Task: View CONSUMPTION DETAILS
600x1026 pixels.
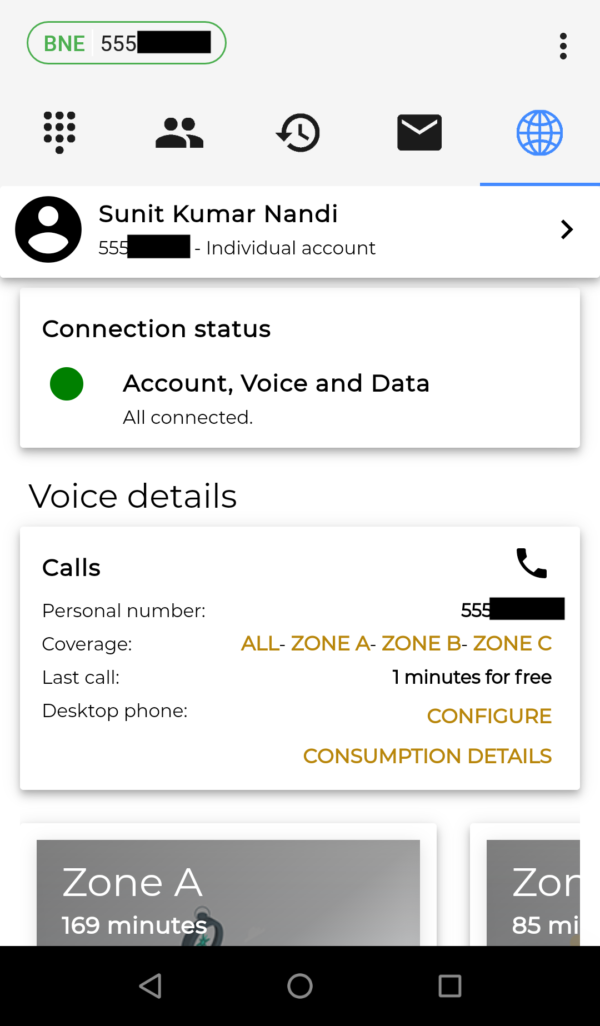Action: (427, 756)
